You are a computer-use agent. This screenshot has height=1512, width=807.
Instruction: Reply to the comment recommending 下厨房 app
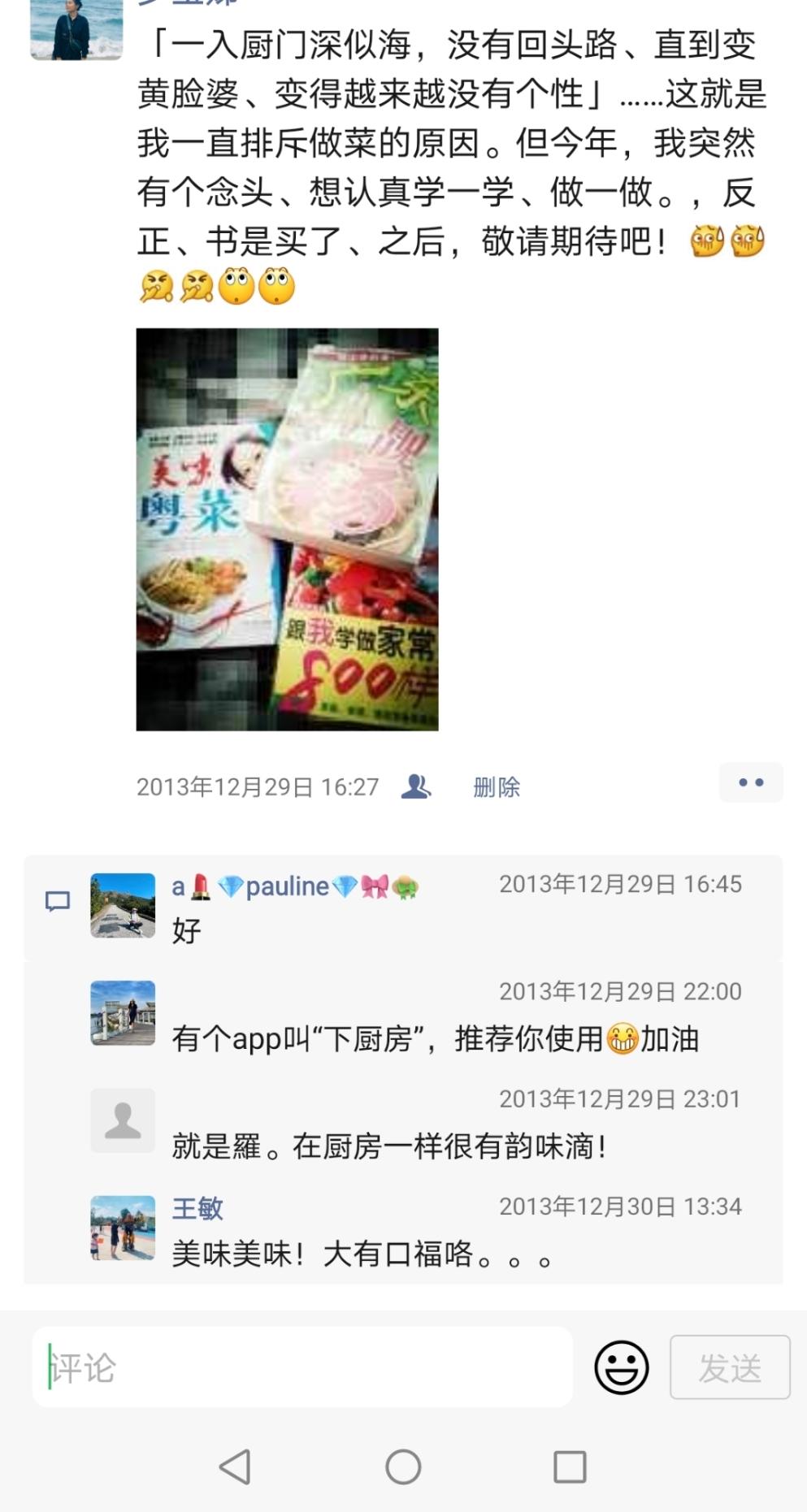(x=435, y=1038)
